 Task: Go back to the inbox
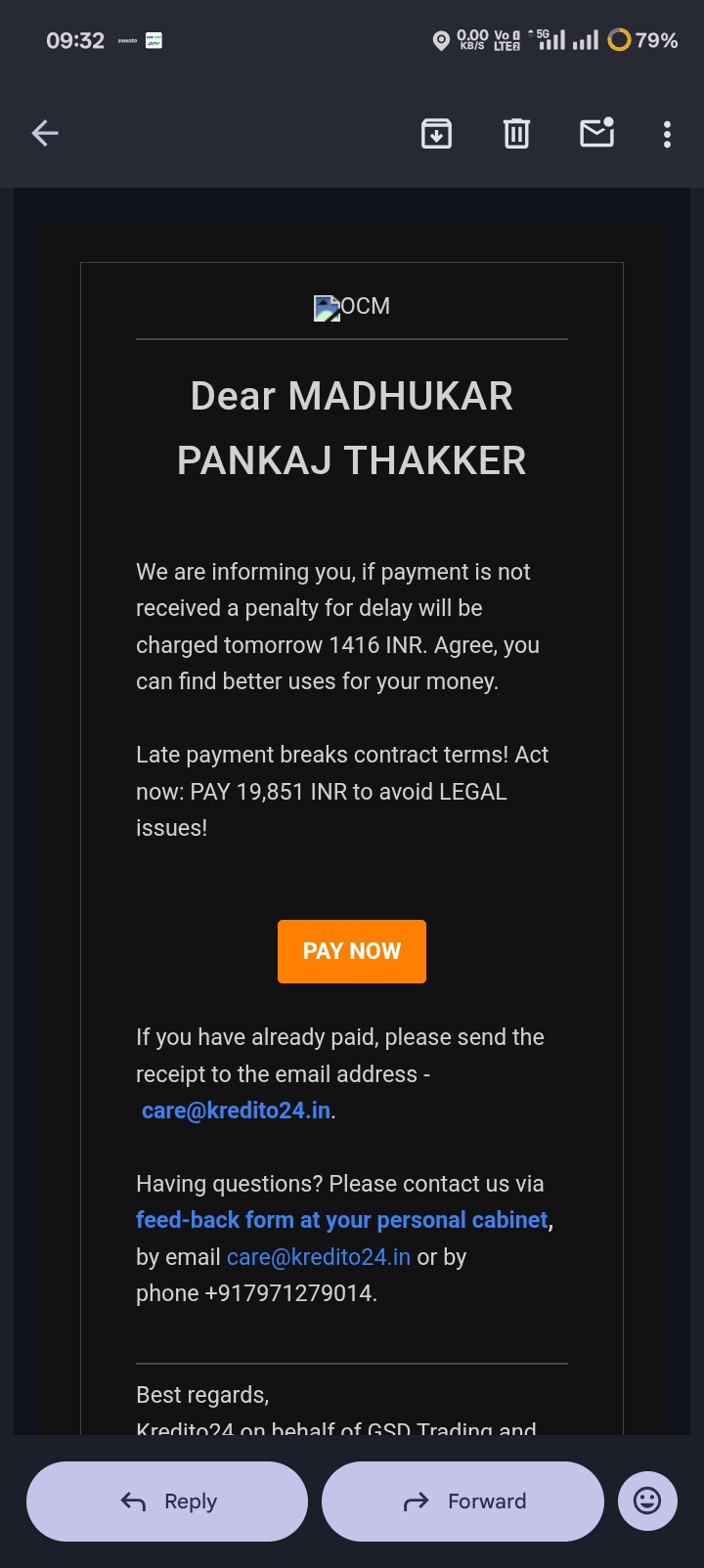click(x=45, y=133)
